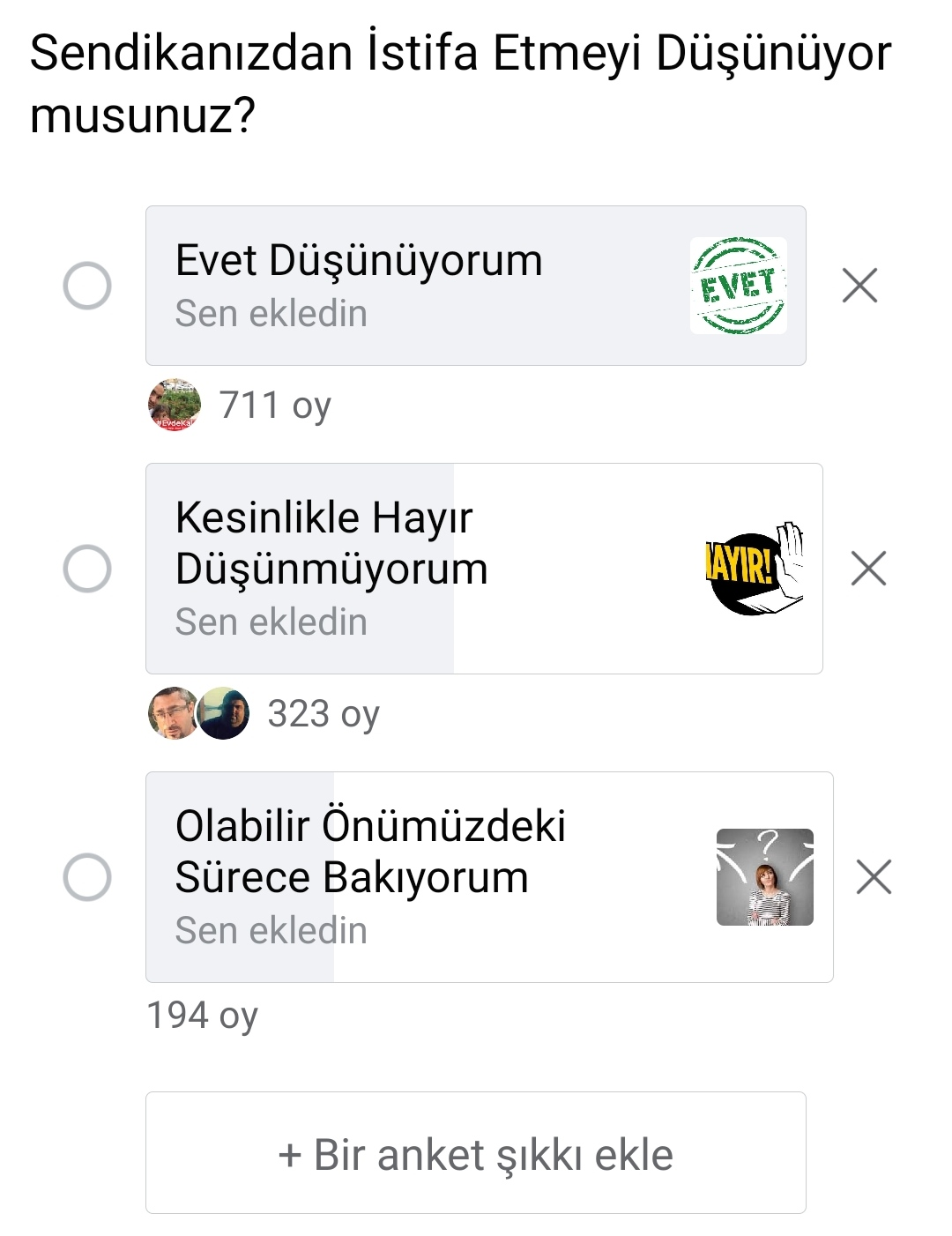Click Sen ekledin under Evet Düşünüyorum

click(x=270, y=314)
